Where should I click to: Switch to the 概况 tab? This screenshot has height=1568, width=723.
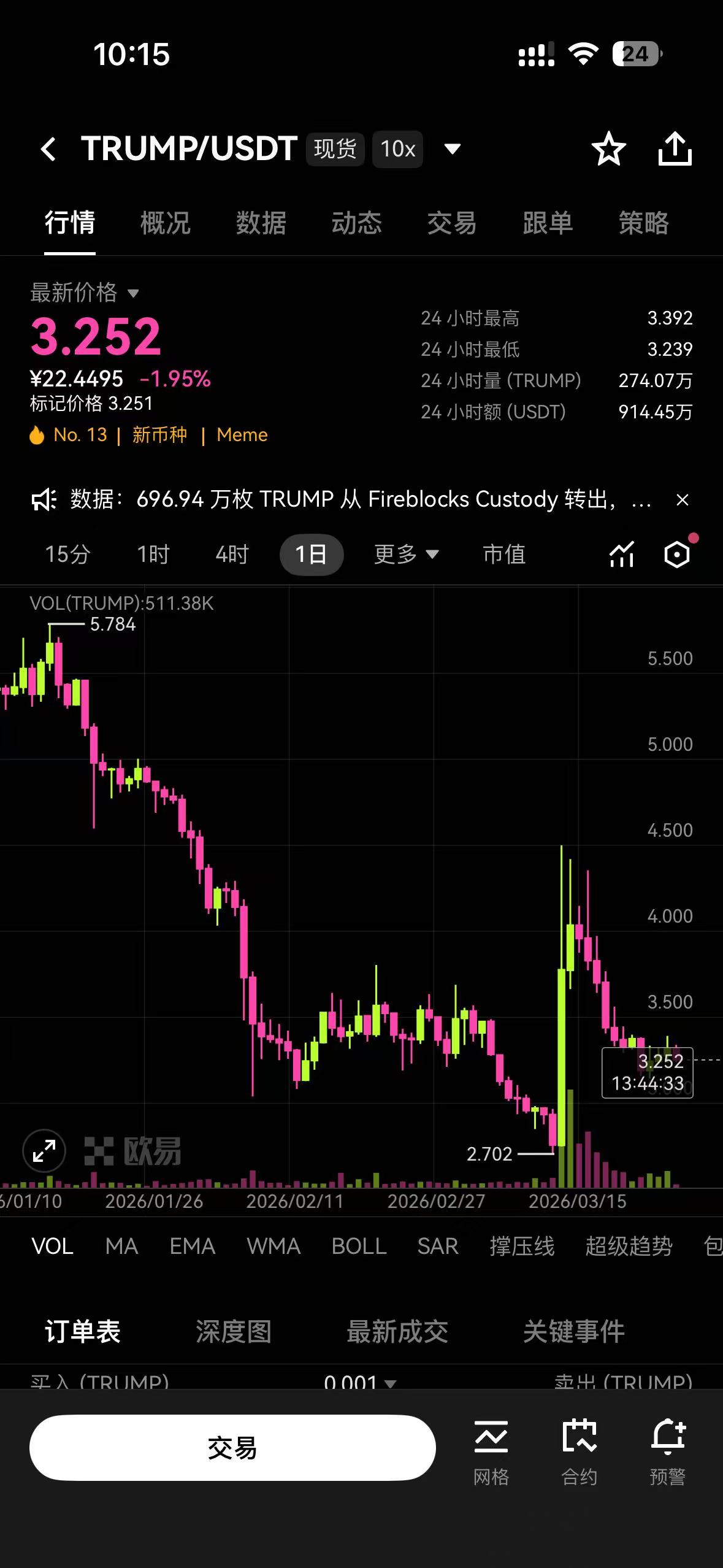click(165, 223)
